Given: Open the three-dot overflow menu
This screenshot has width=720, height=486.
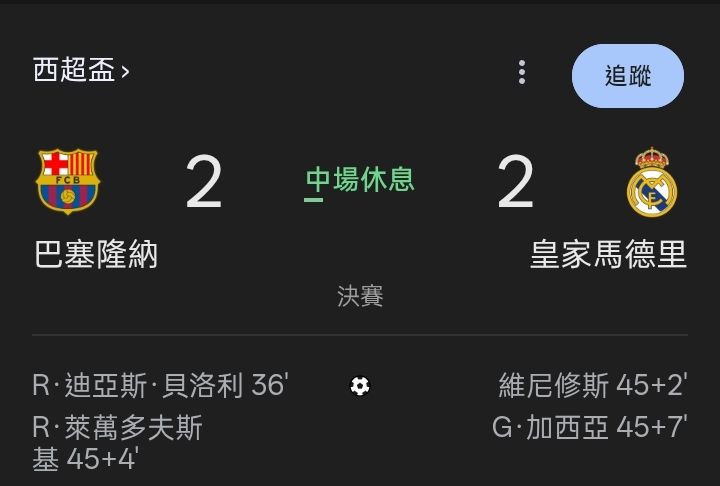Looking at the screenshot, I should [x=521, y=72].
